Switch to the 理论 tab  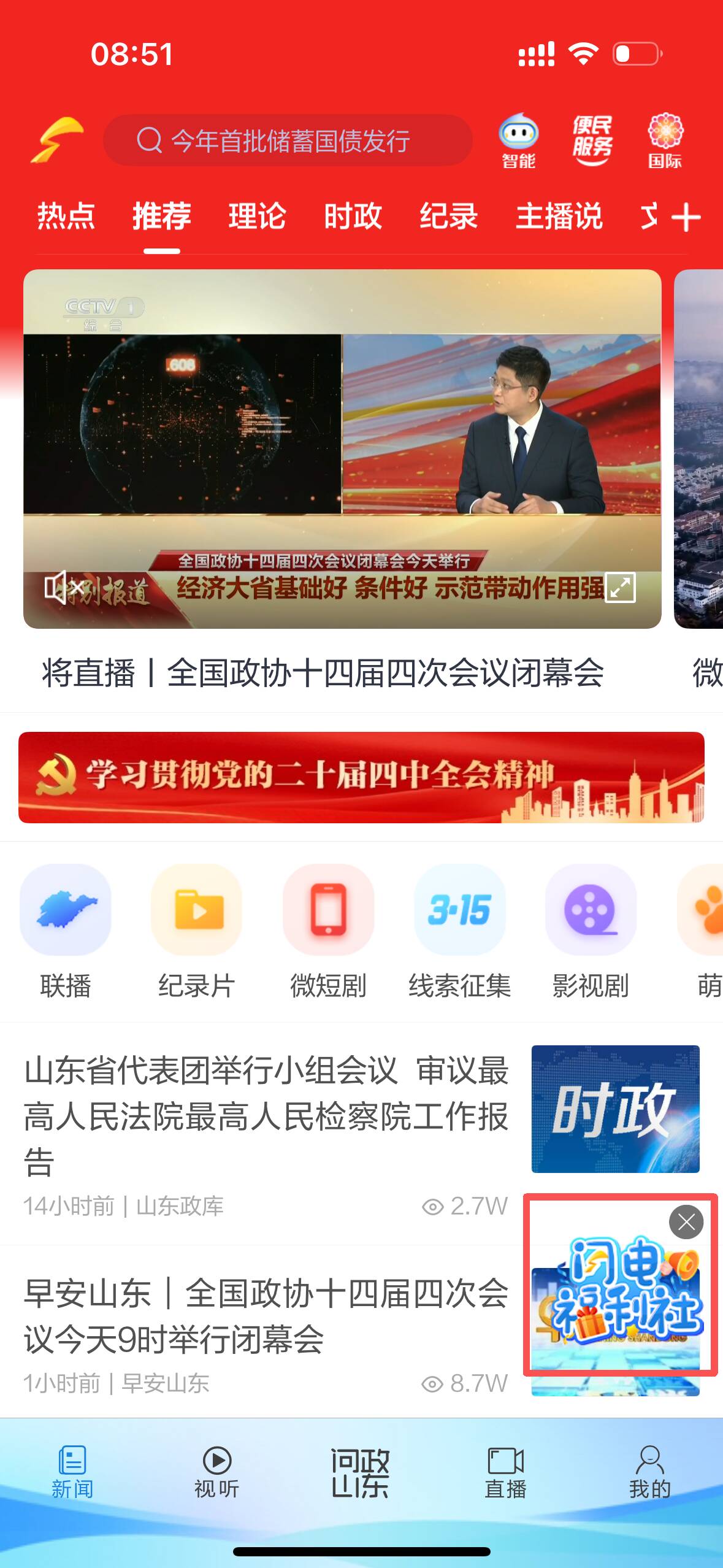[257, 216]
